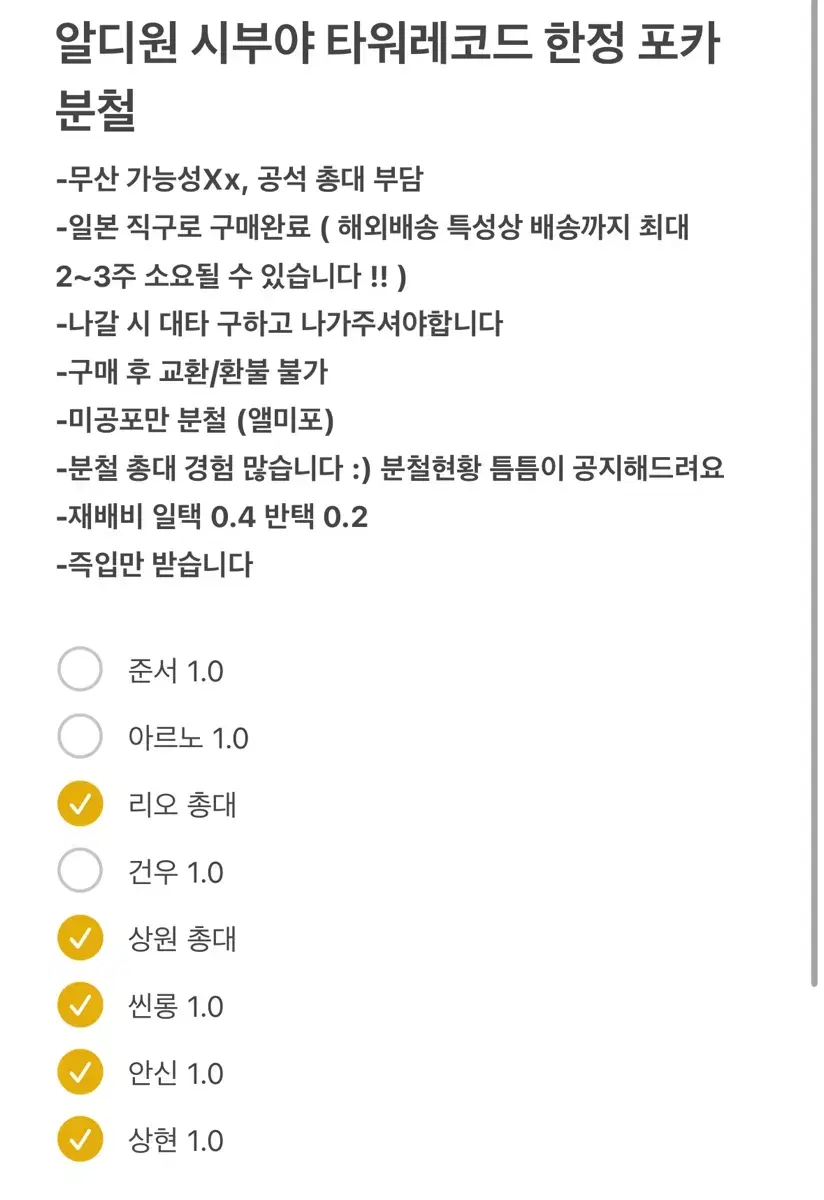Uncheck the 상현 1.0 option
Viewport: 824px width, 1200px height.
coord(79,1140)
